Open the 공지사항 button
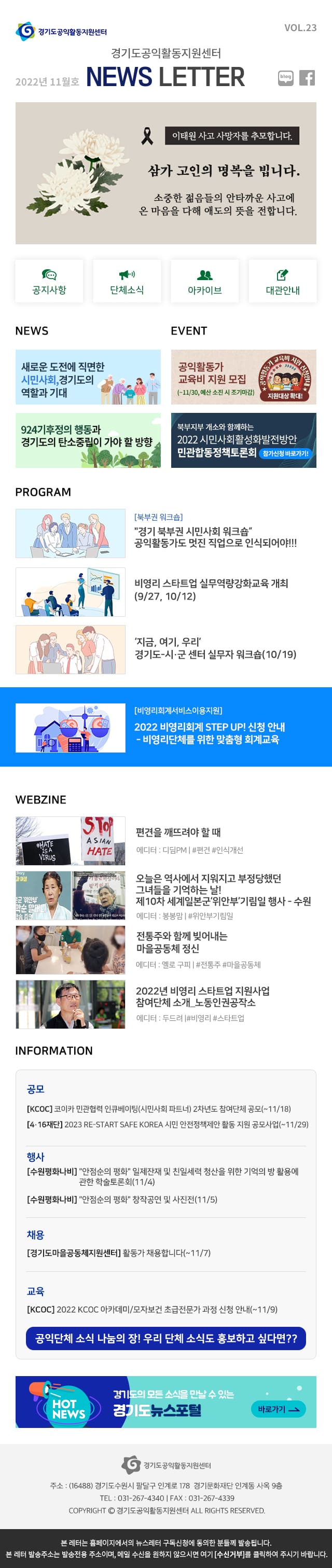332x1568 pixels. [x=49, y=281]
